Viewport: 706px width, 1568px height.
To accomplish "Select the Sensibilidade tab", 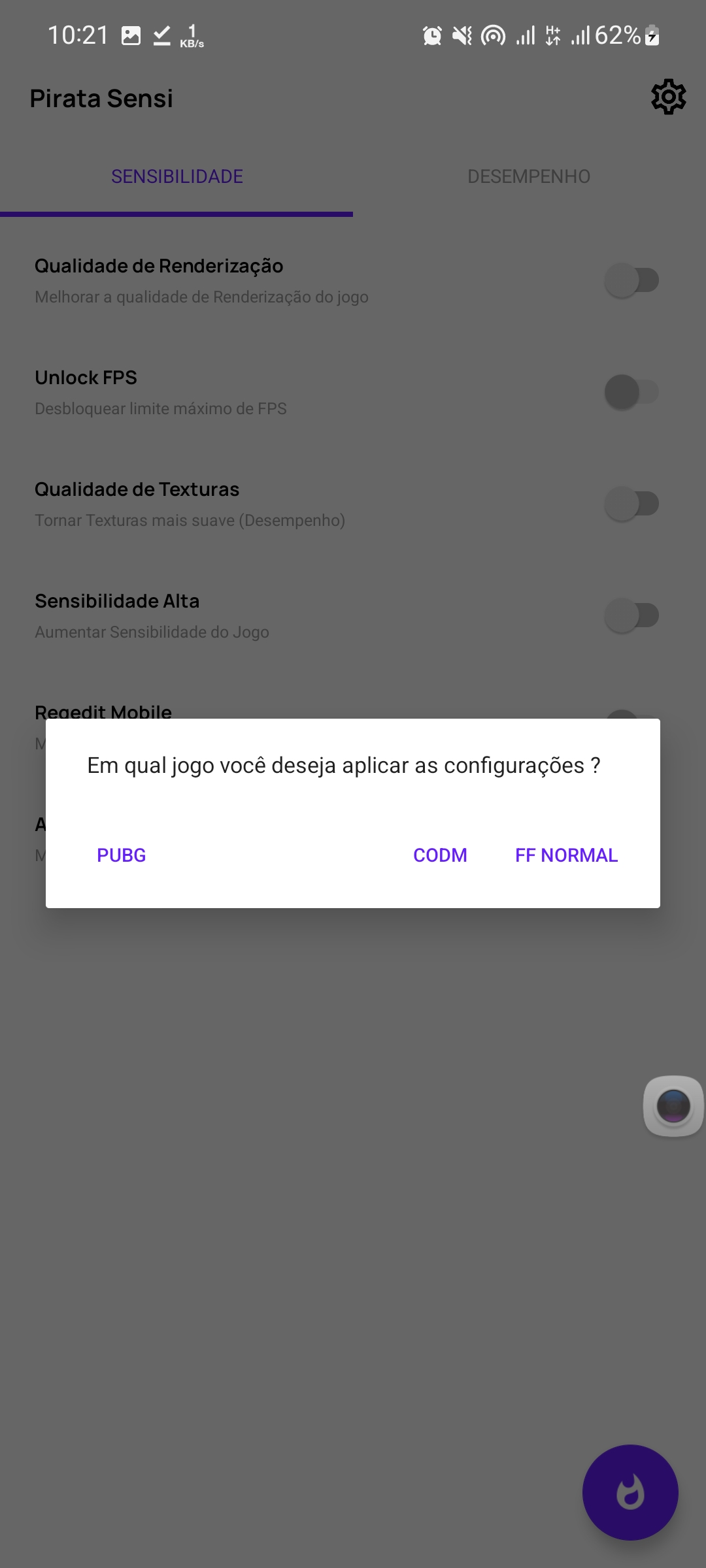I will pyautogui.click(x=176, y=176).
